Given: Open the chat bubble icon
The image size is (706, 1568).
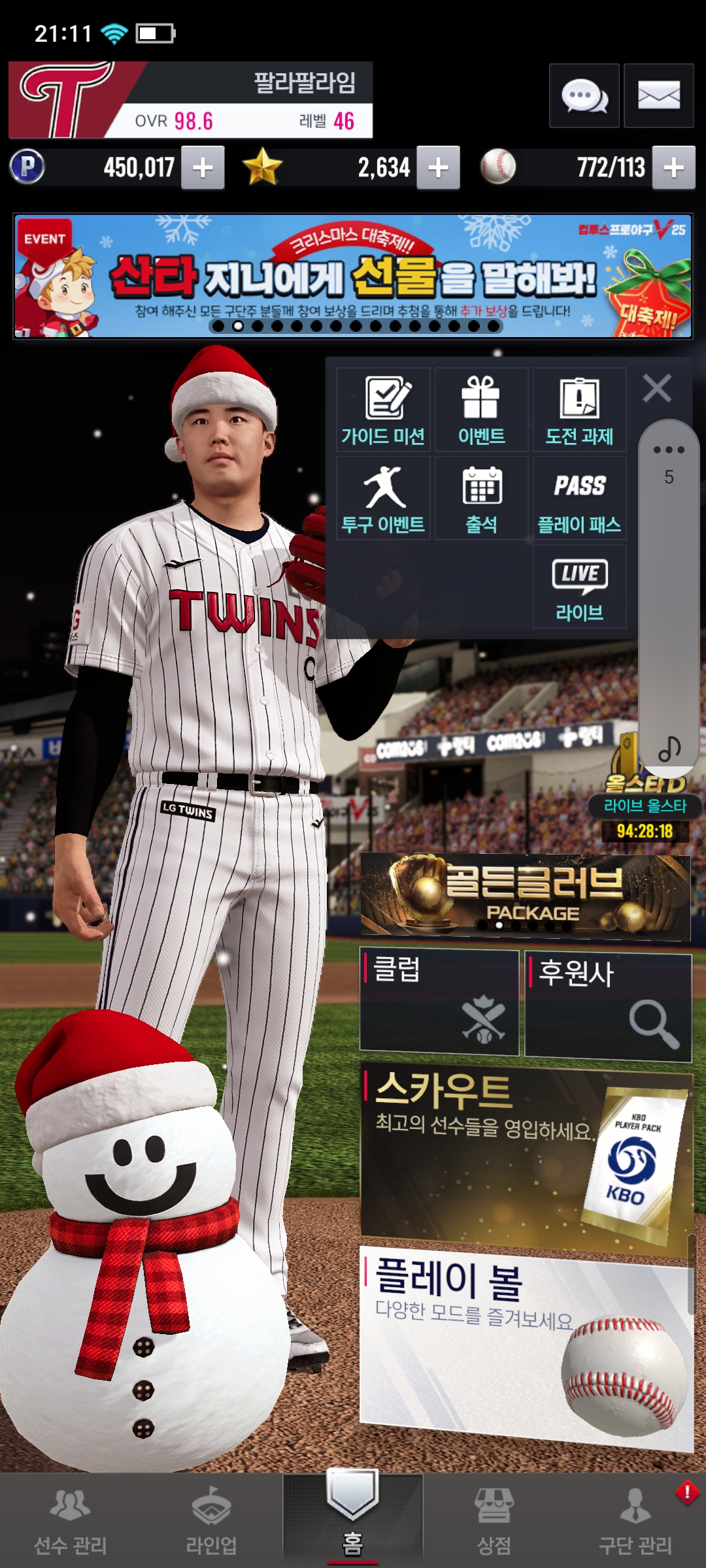Looking at the screenshot, I should click(x=584, y=96).
